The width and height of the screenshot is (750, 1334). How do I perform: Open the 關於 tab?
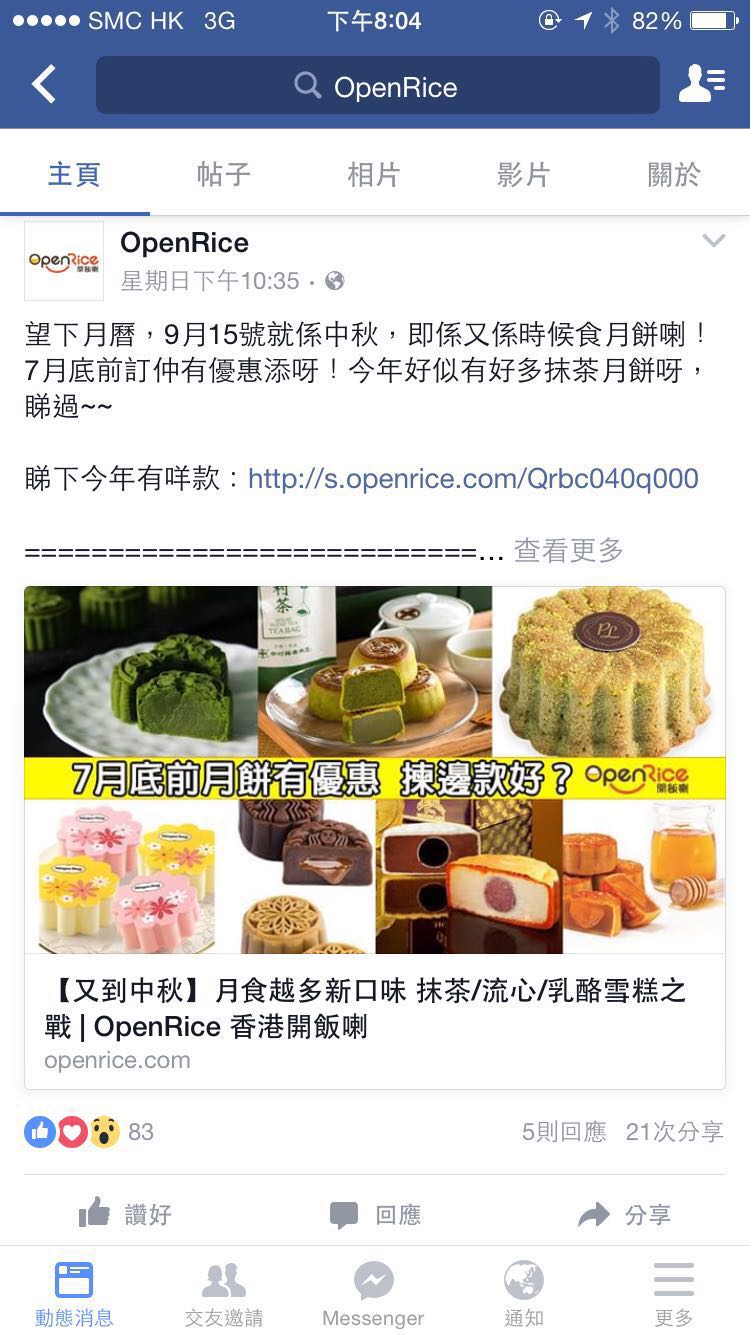[674, 174]
